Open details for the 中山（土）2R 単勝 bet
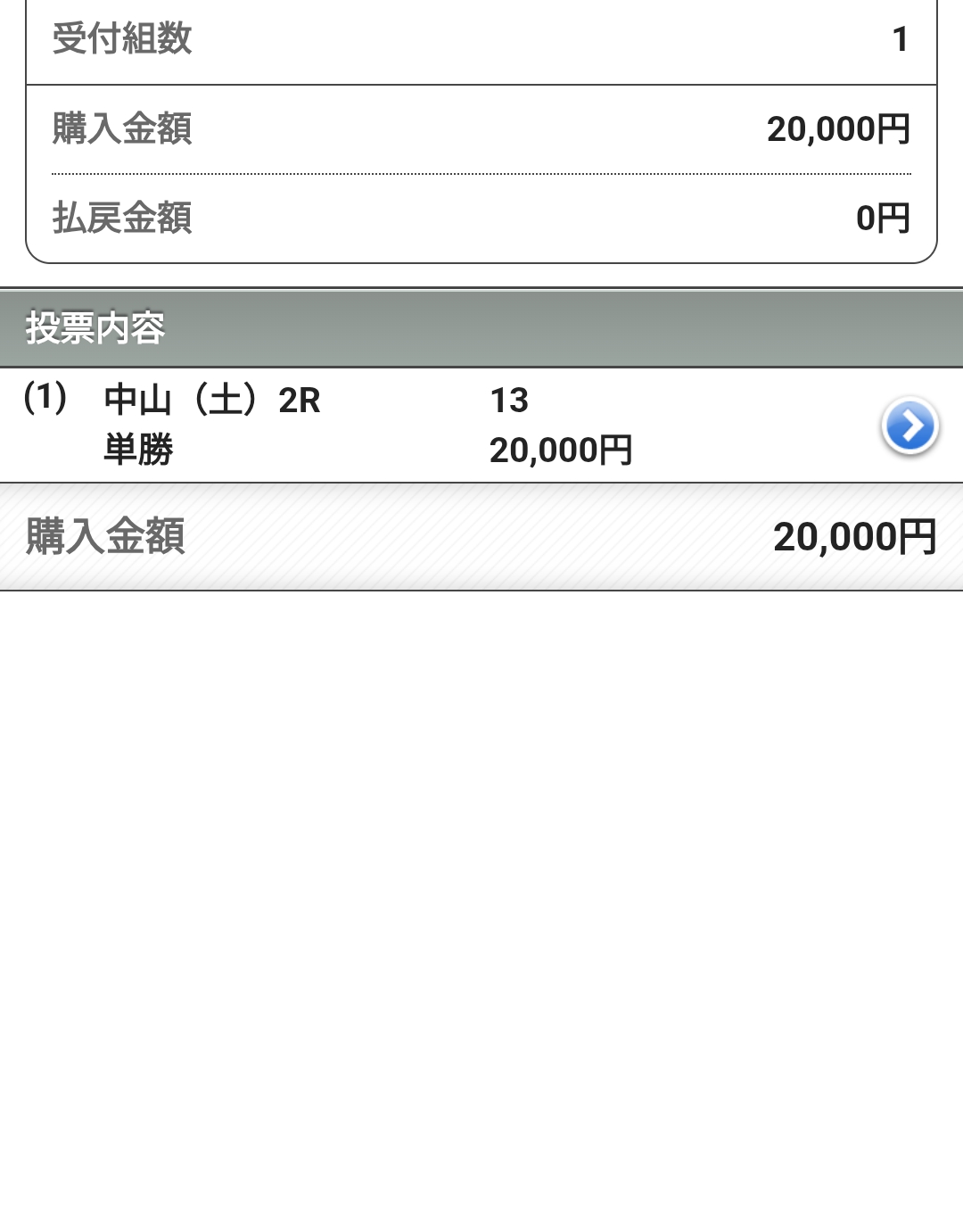Viewport: 963px width, 1232px height. click(x=909, y=426)
